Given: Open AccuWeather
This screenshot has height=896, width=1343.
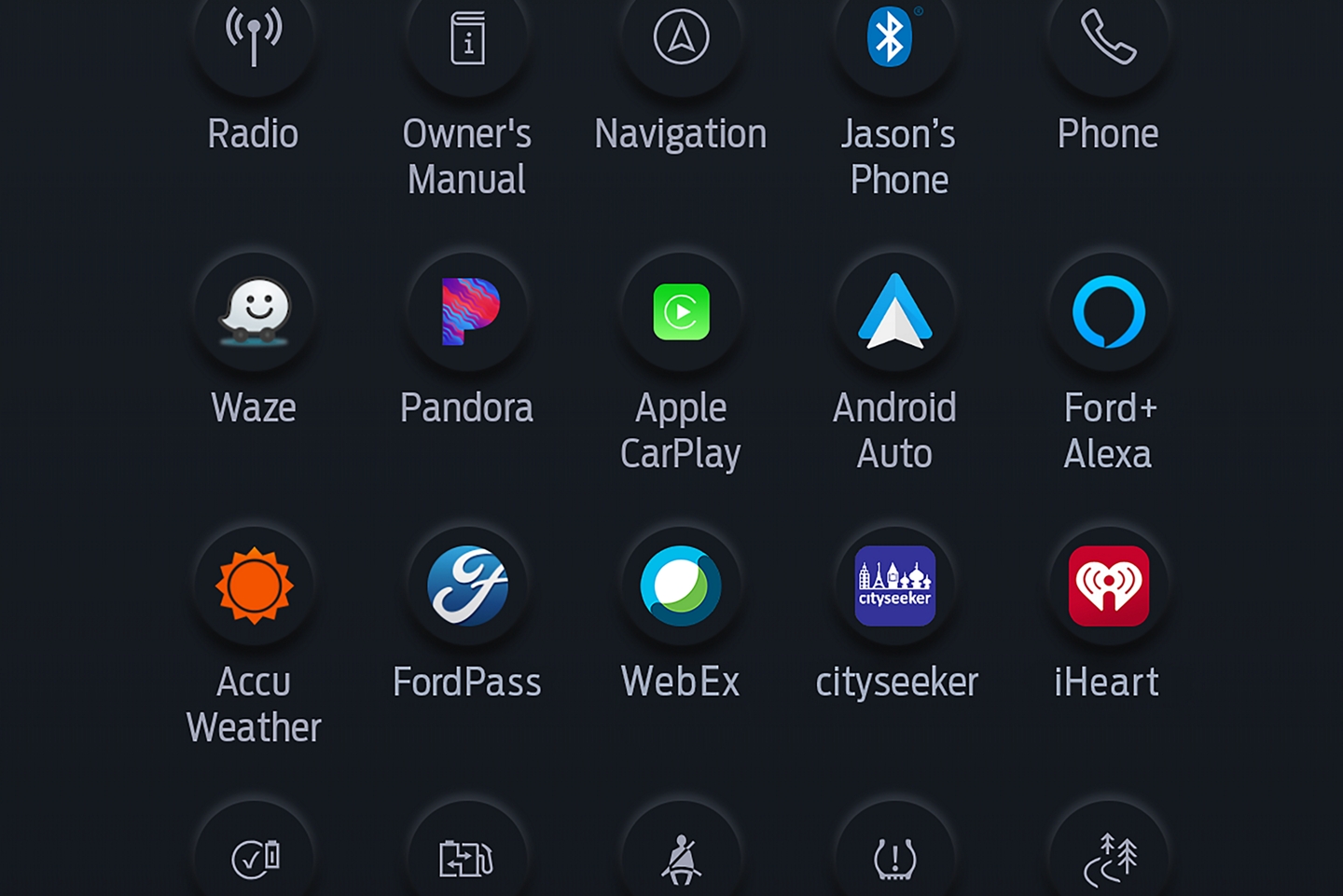Looking at the screenshot, I should [254, 586].
